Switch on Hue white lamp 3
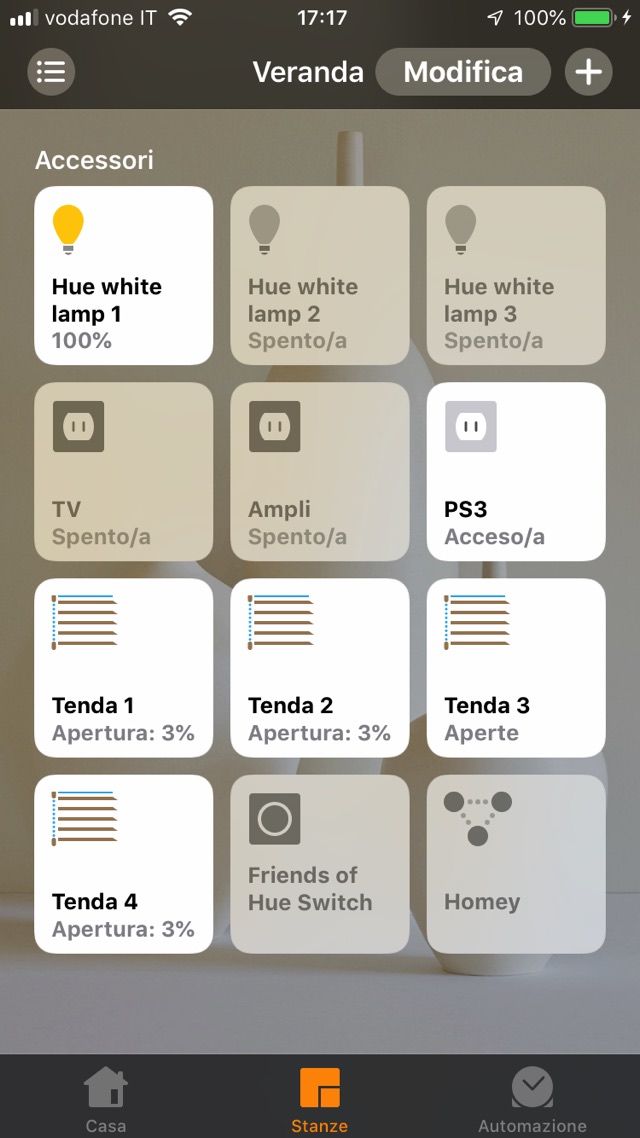The image size is (640, 1138). pos(516,275)
